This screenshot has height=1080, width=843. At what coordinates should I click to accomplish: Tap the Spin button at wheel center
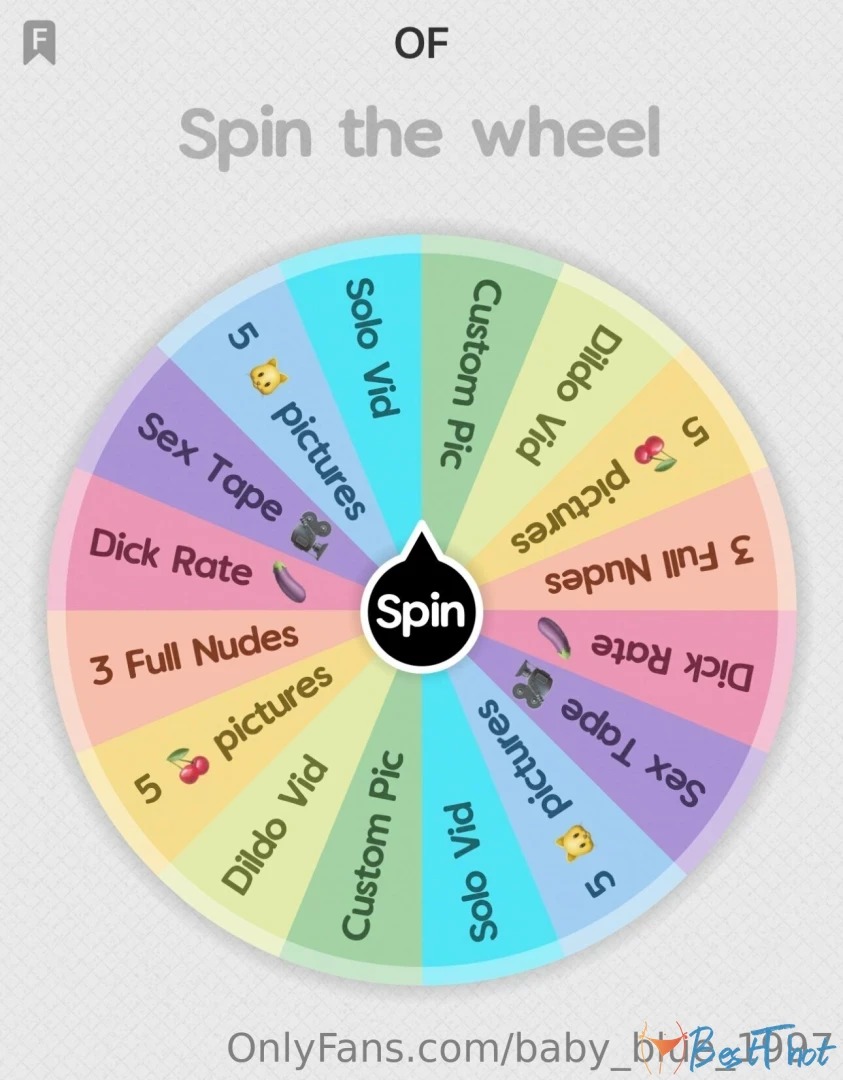pyautogui.click(x=421, y=612)
